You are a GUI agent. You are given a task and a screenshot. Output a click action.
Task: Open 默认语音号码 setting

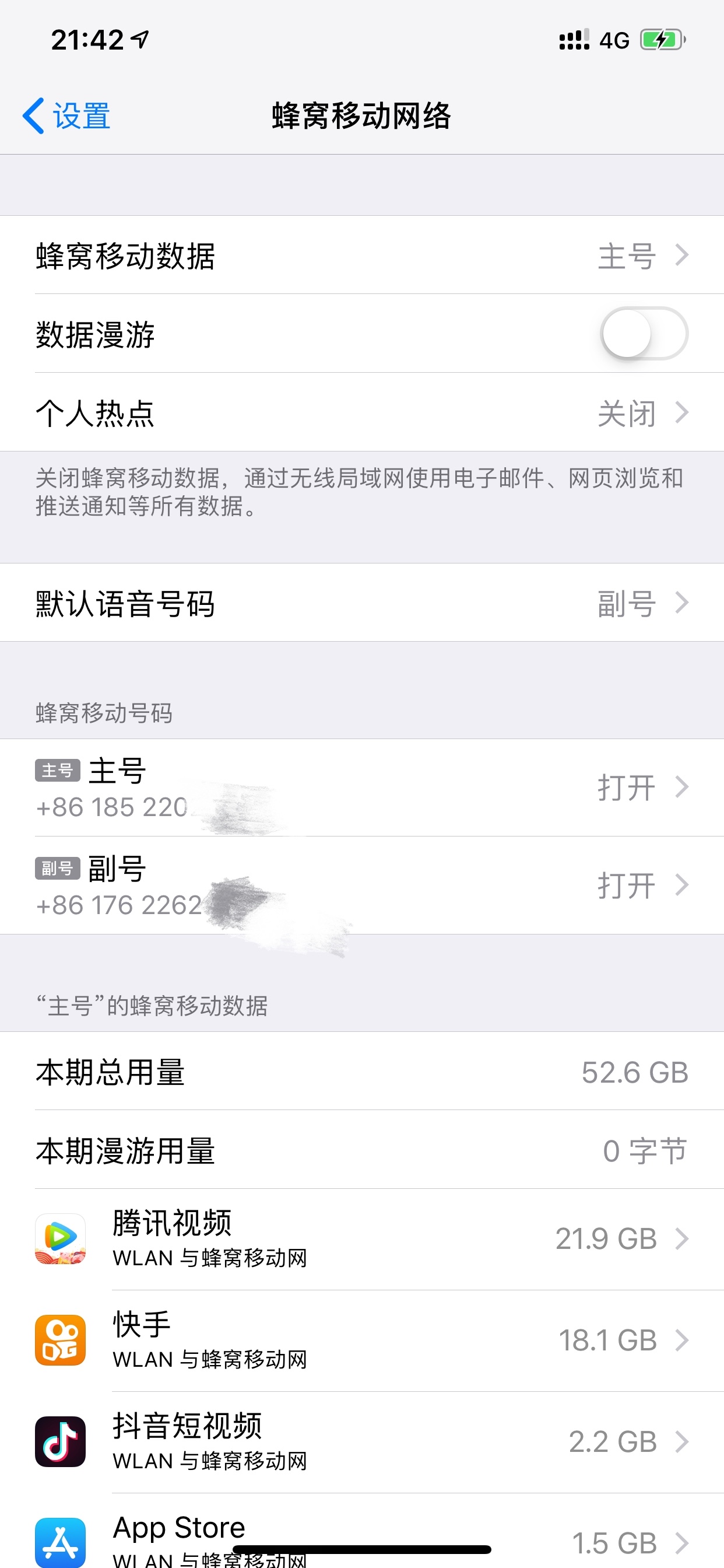pos(361,603)
